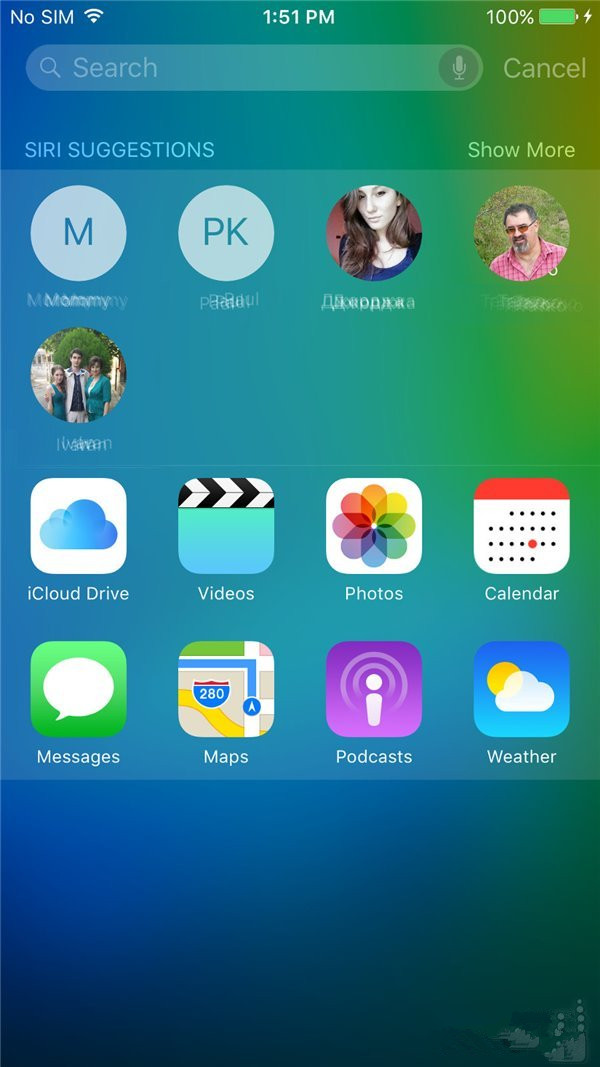The width and height of the screenshot is (600, 1067).
Task: Open the Podcasts app
Action: 374,689
